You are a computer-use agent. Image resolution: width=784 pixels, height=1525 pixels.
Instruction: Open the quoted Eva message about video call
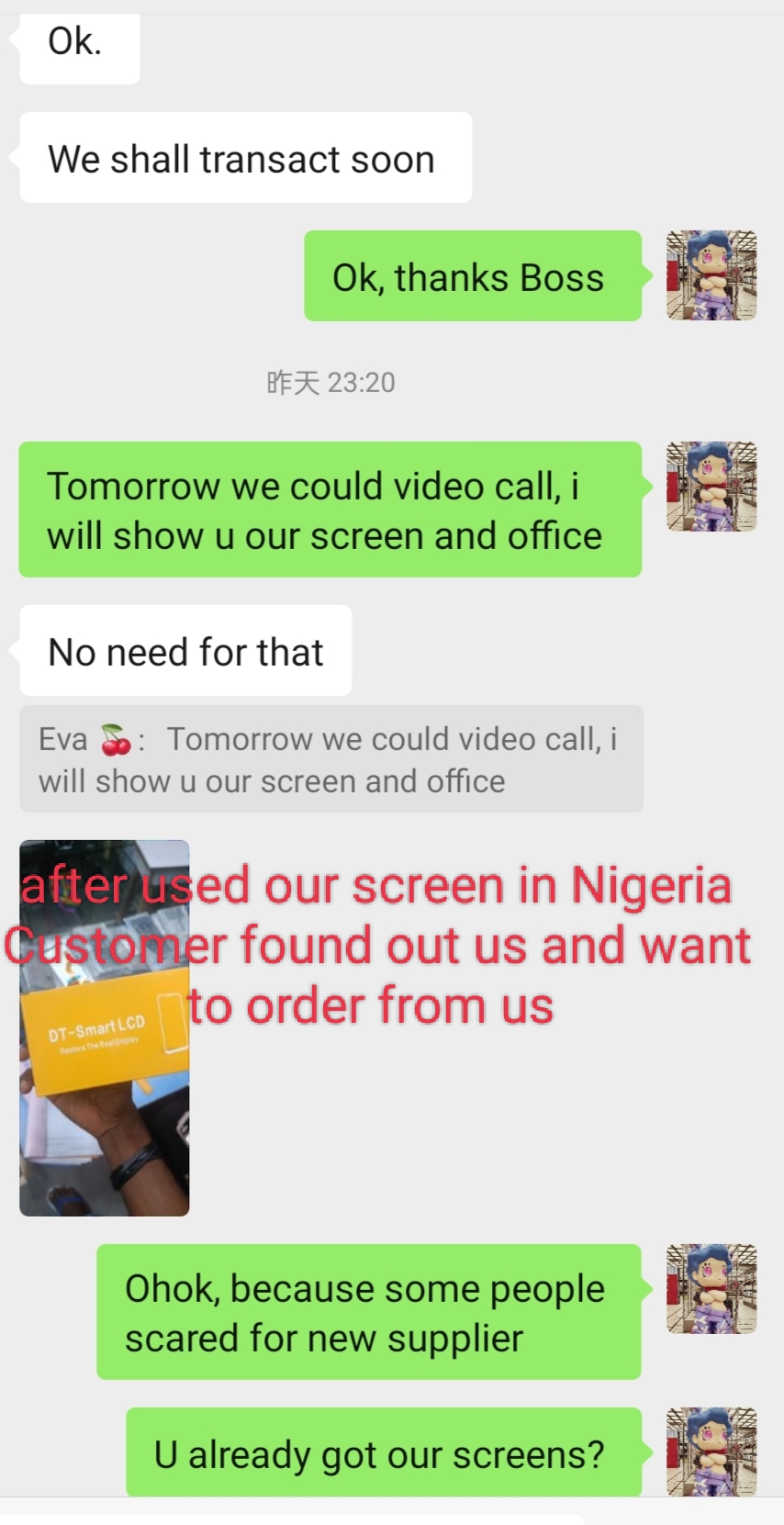(331, 758)
